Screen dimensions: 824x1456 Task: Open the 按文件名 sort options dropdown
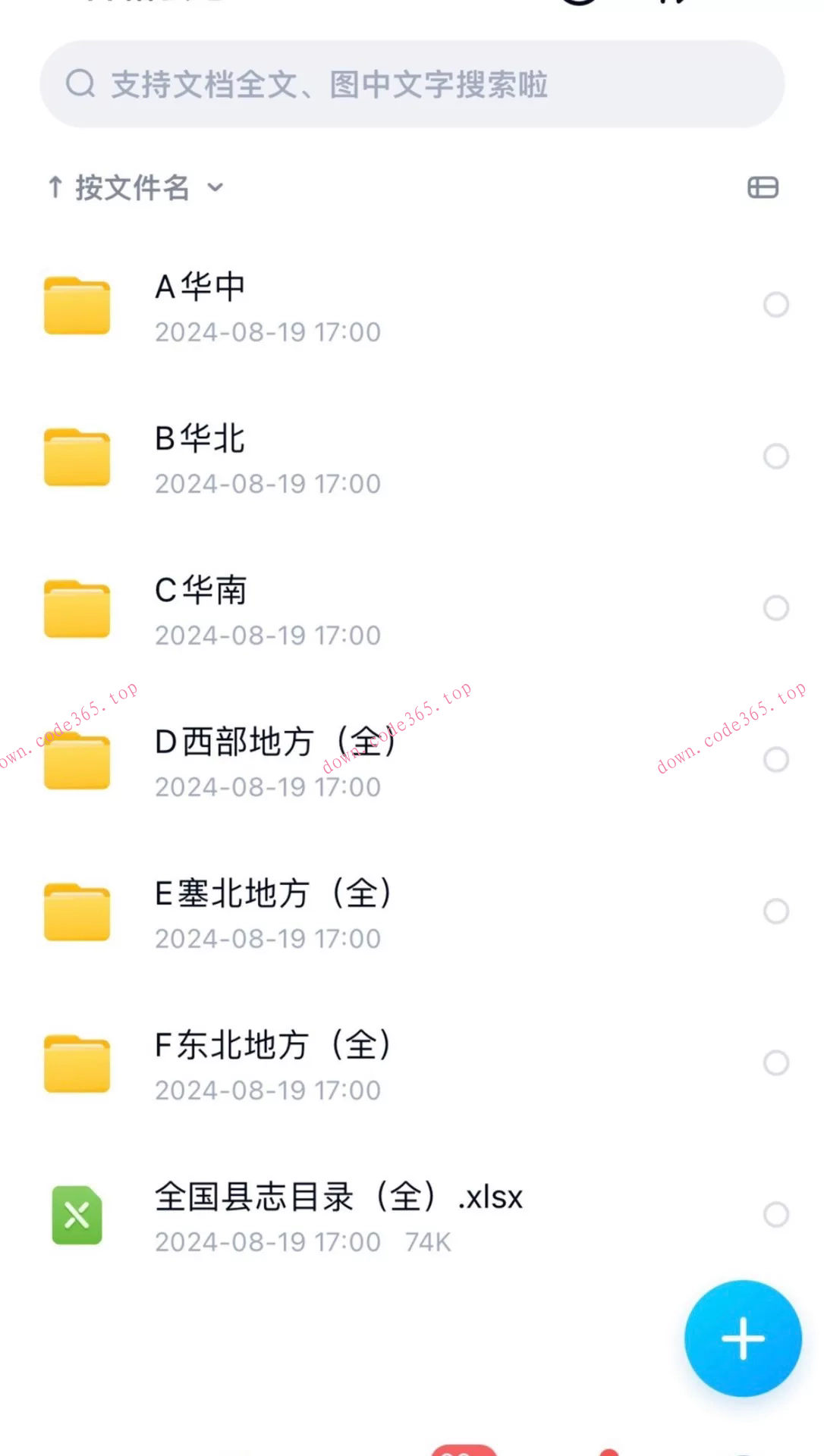[x=215, y=189]
